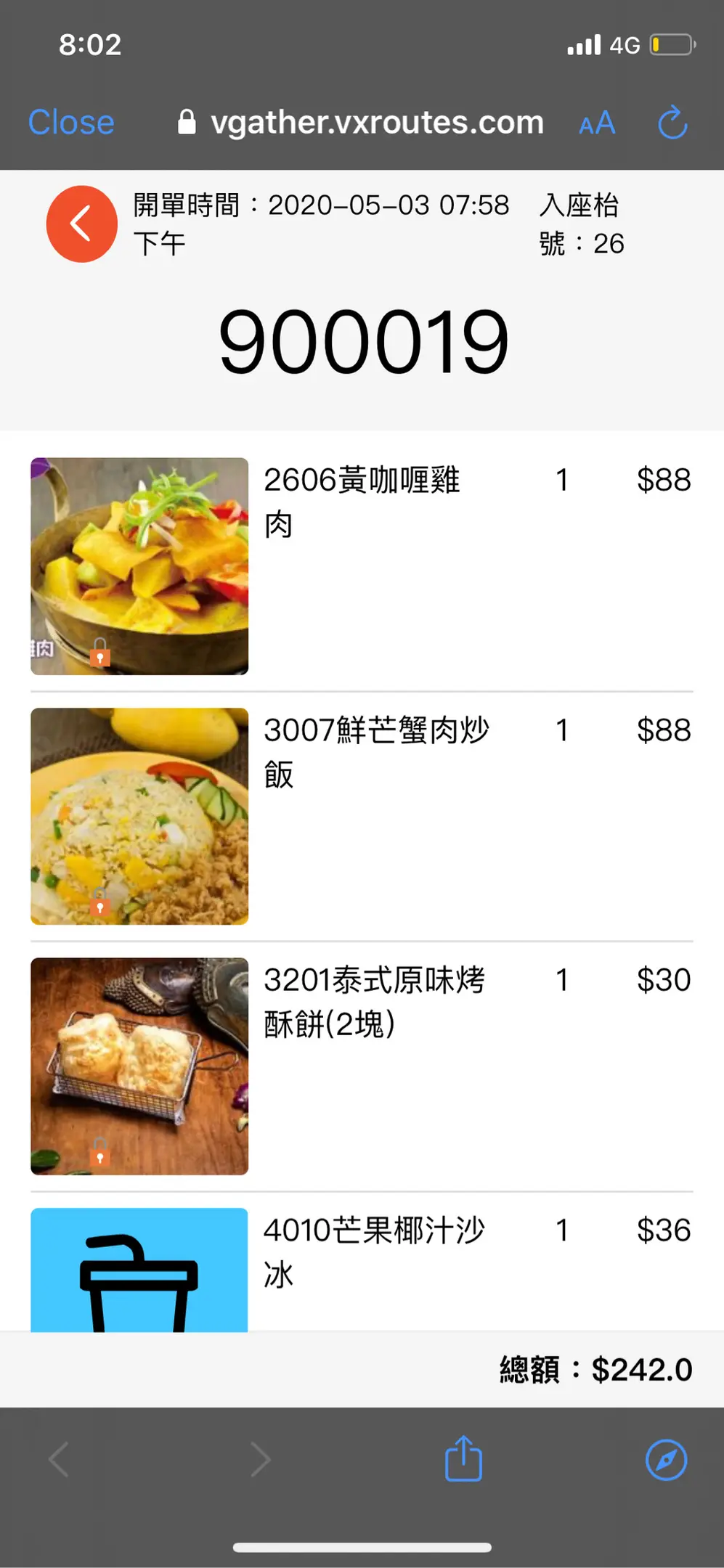This screenshot has height=1568, width=724.
Task: Close the in-app browser
Action: 71,122
